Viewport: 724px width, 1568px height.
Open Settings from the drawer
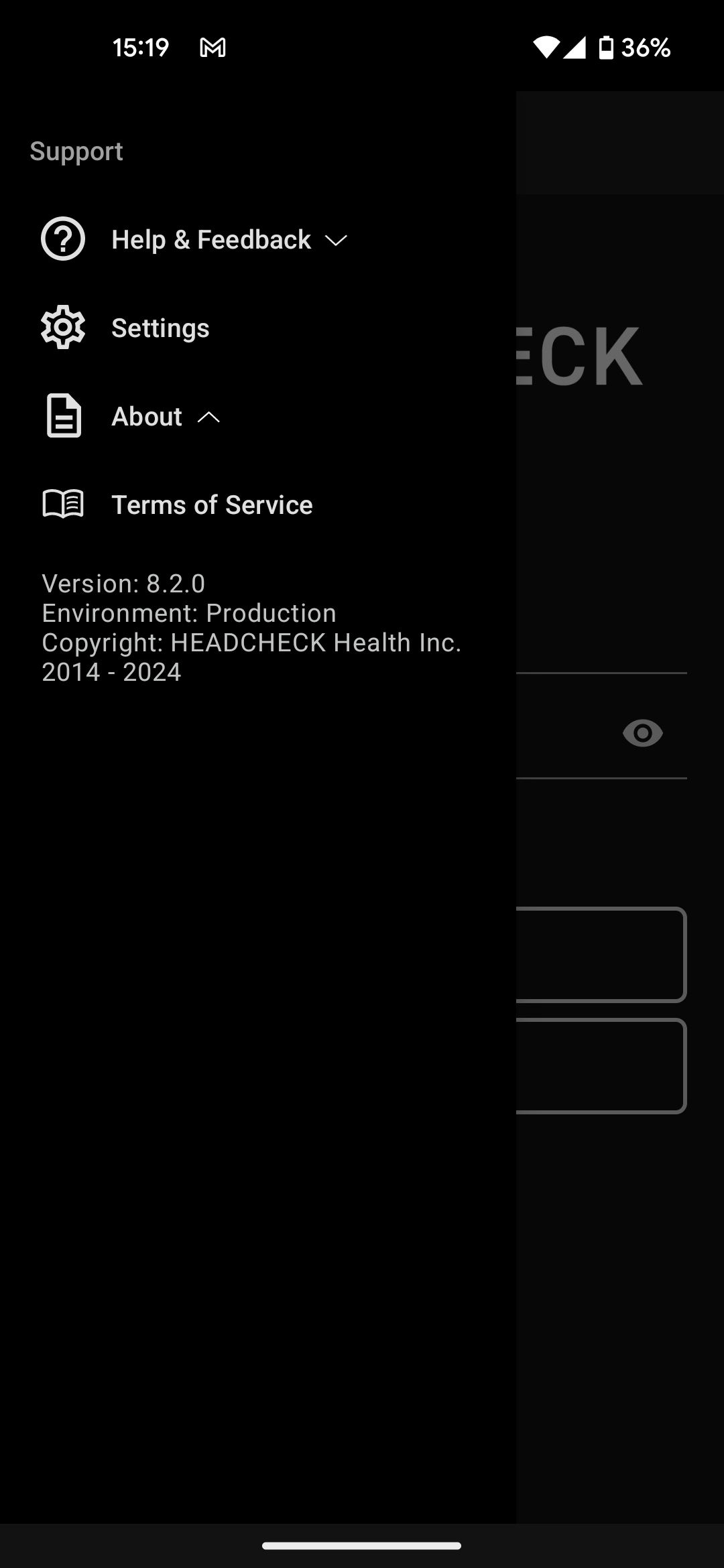pos(258,328)
